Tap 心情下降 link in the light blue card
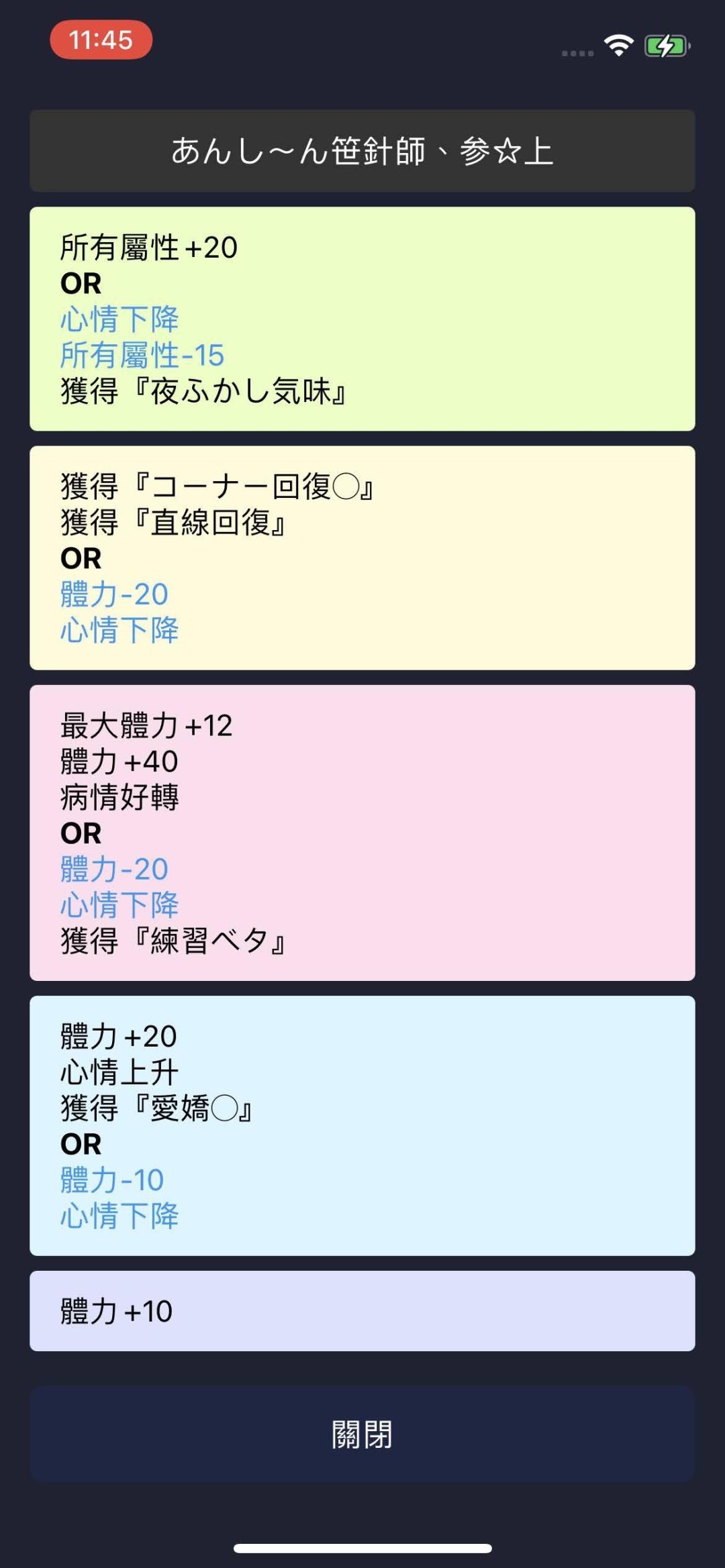This screenshot has width=725, height=1568. (x=117, y=1216)
